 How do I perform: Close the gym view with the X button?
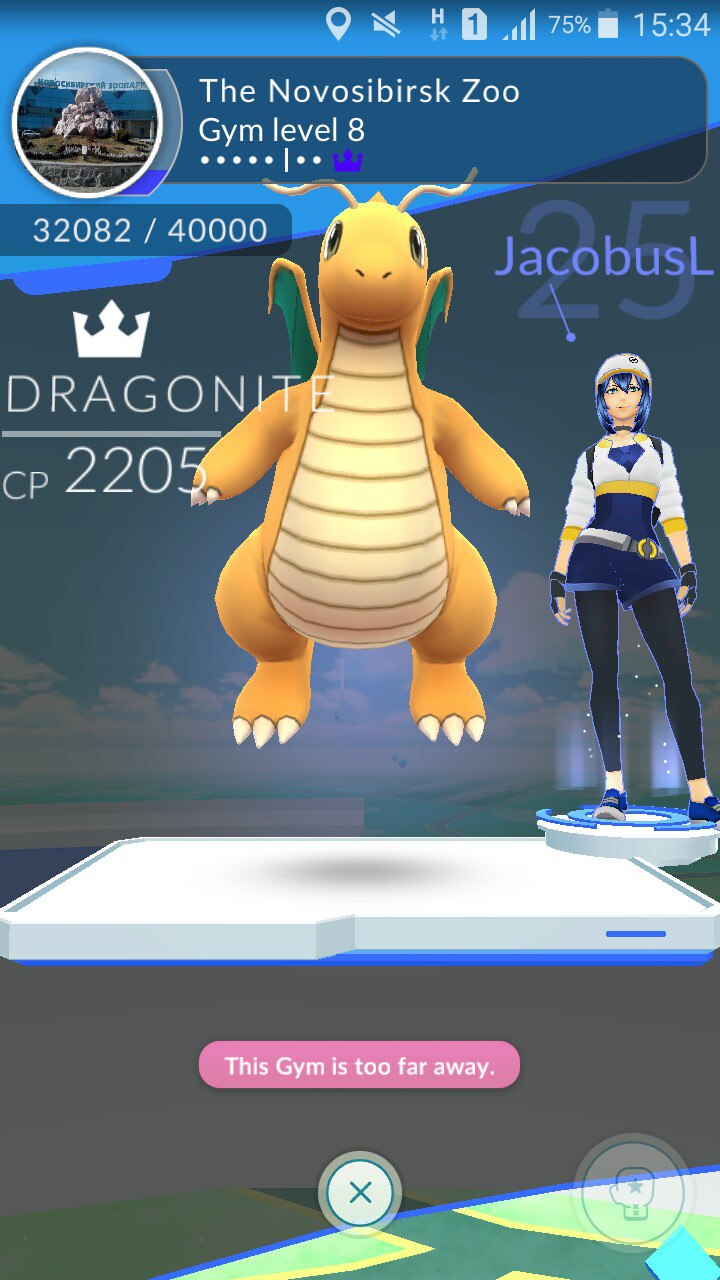click(x=360, y=1192)
